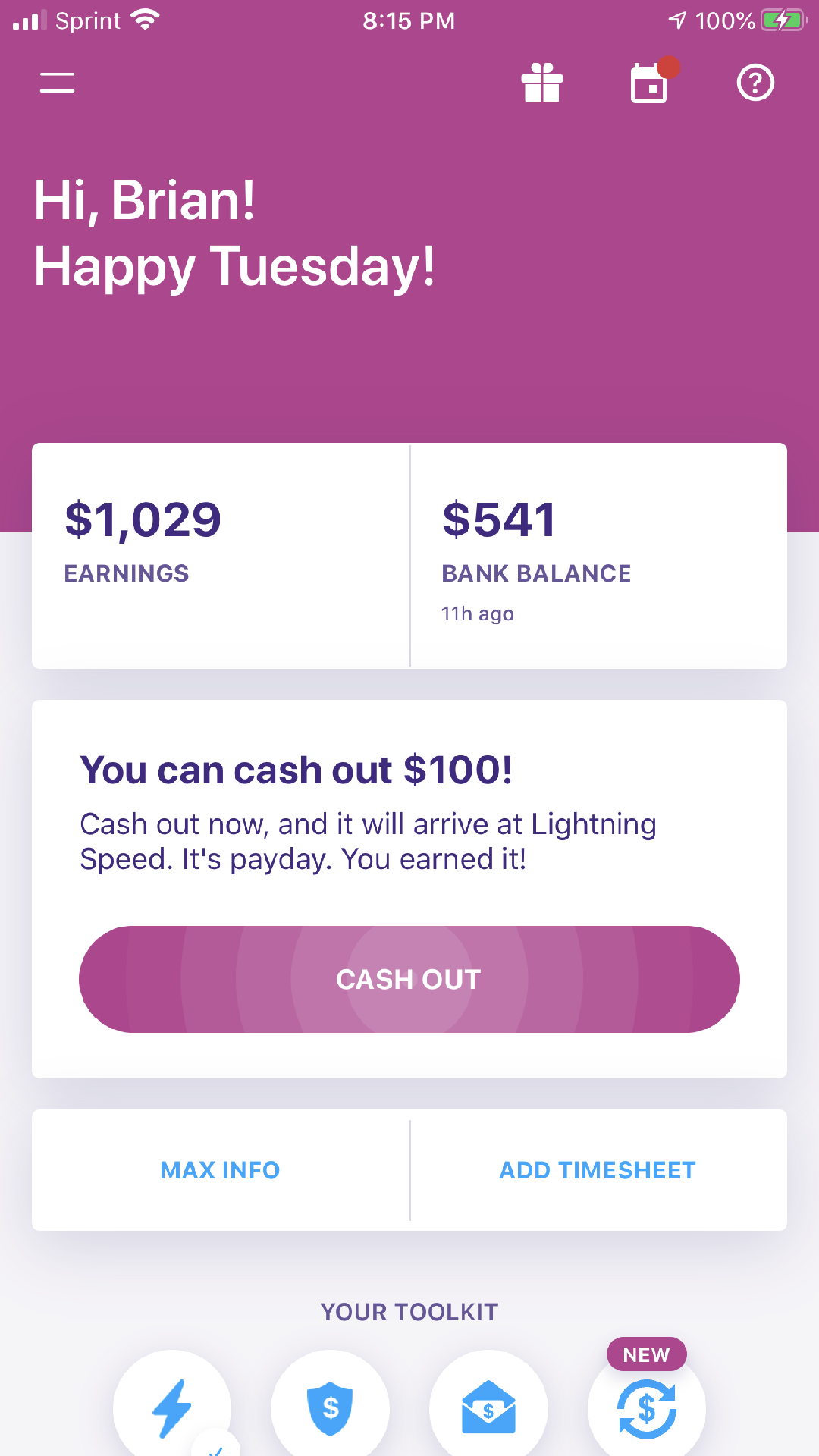Screen dimensions: 819x1456
Task: Select the You can cash out $100 heading
Action: (x=297, y=770)
